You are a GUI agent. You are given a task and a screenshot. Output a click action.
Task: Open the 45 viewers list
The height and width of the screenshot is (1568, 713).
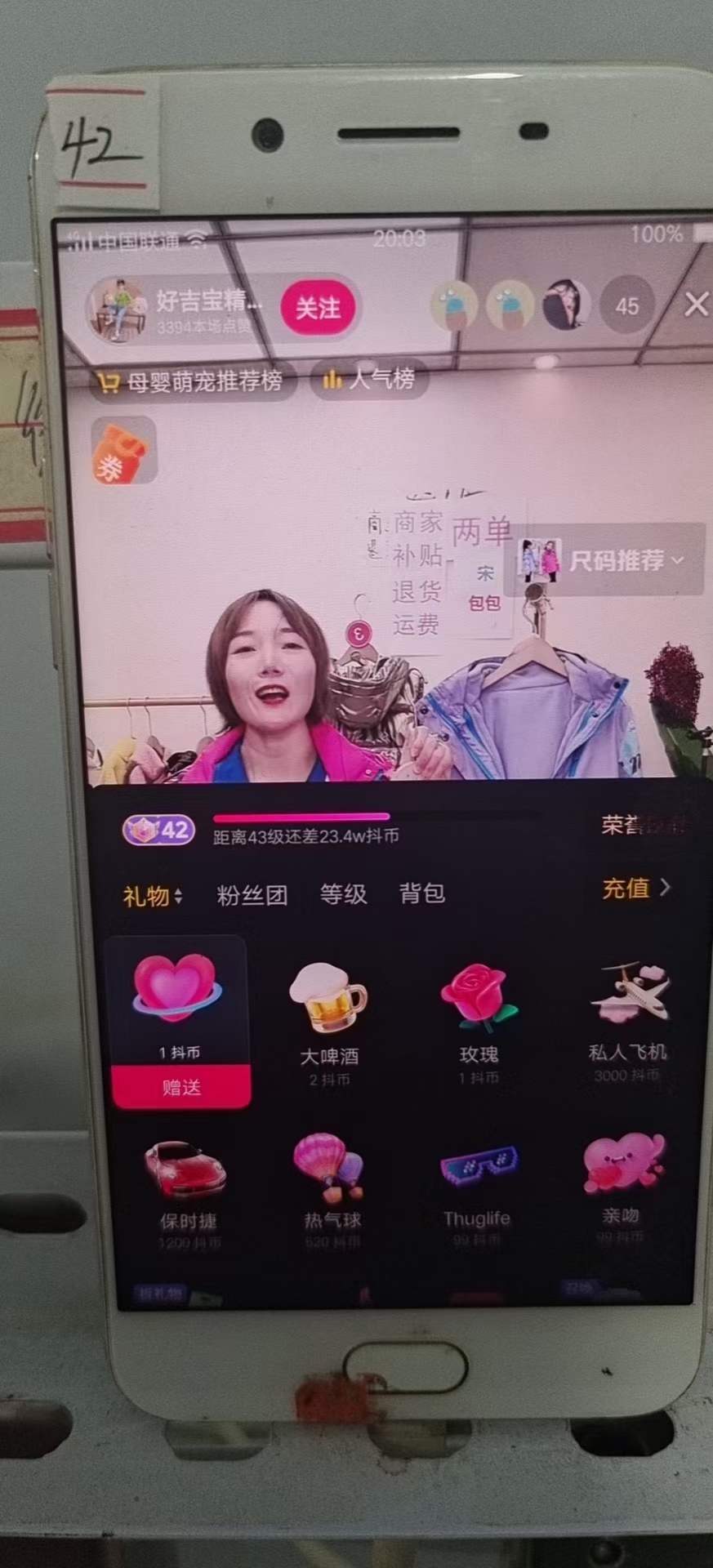click(x=626, y=306)
